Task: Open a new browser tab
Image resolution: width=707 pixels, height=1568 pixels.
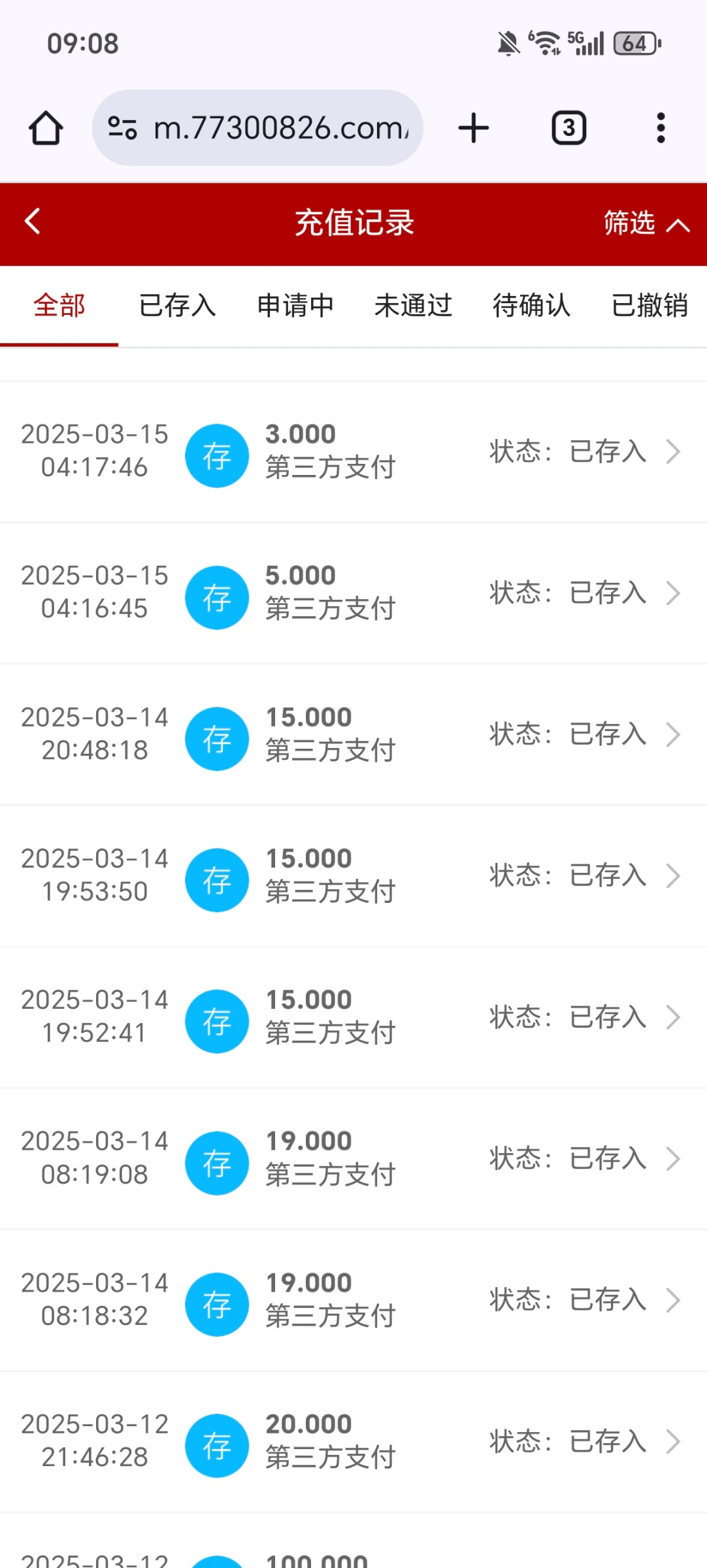Action: pyautogui.click(x=474, y=128)
